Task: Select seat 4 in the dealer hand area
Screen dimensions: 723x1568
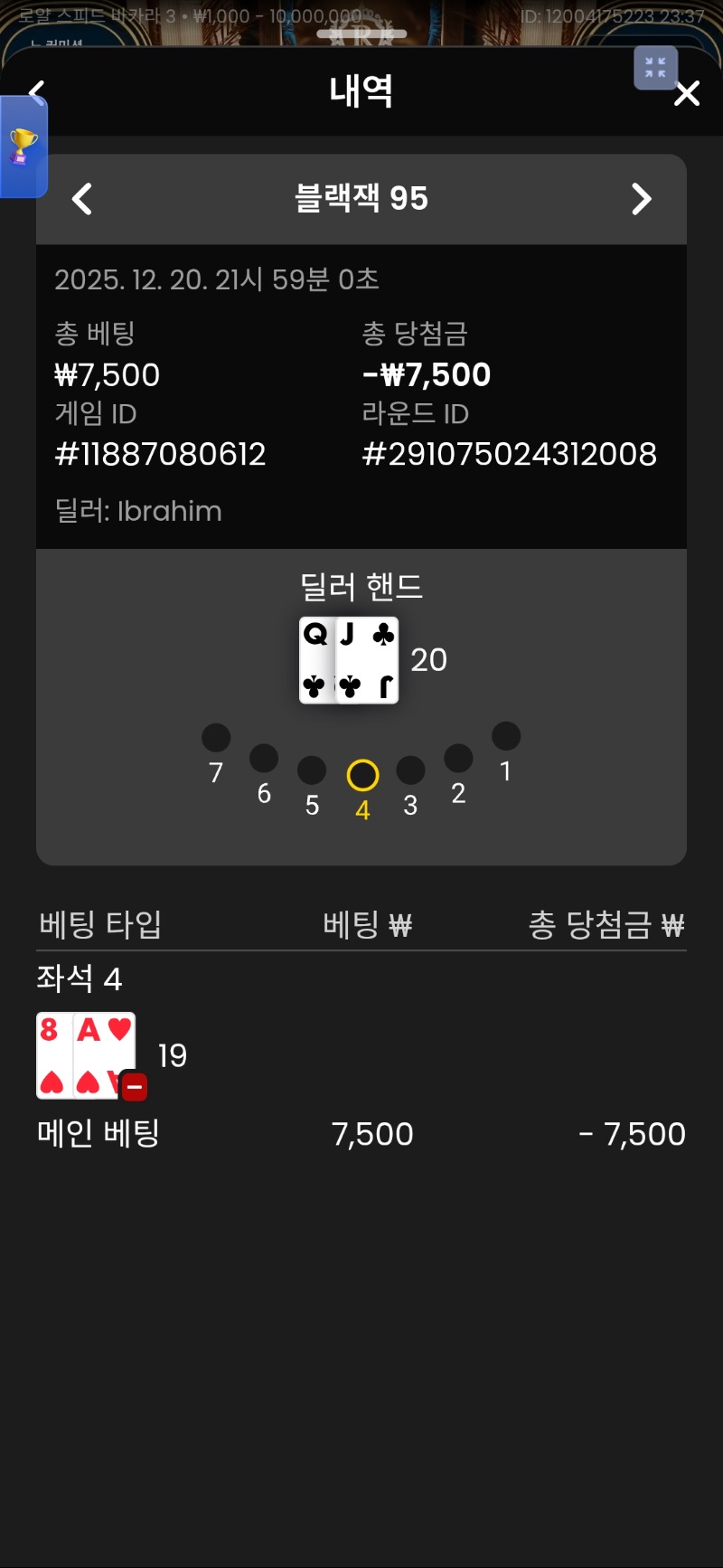Action: (x=362, y=776)
